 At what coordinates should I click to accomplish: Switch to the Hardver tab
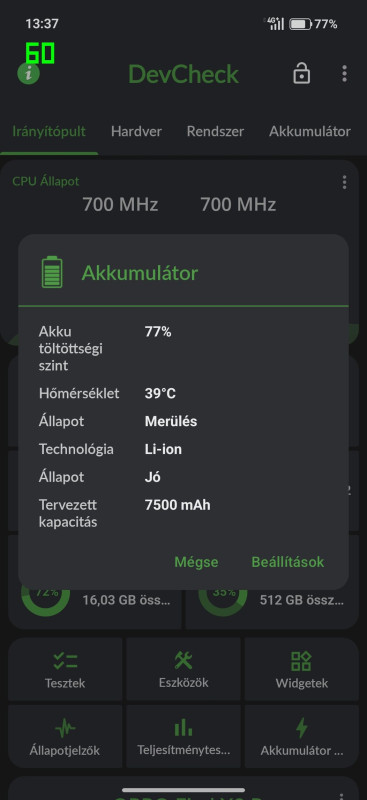click(x=136, y=132)
